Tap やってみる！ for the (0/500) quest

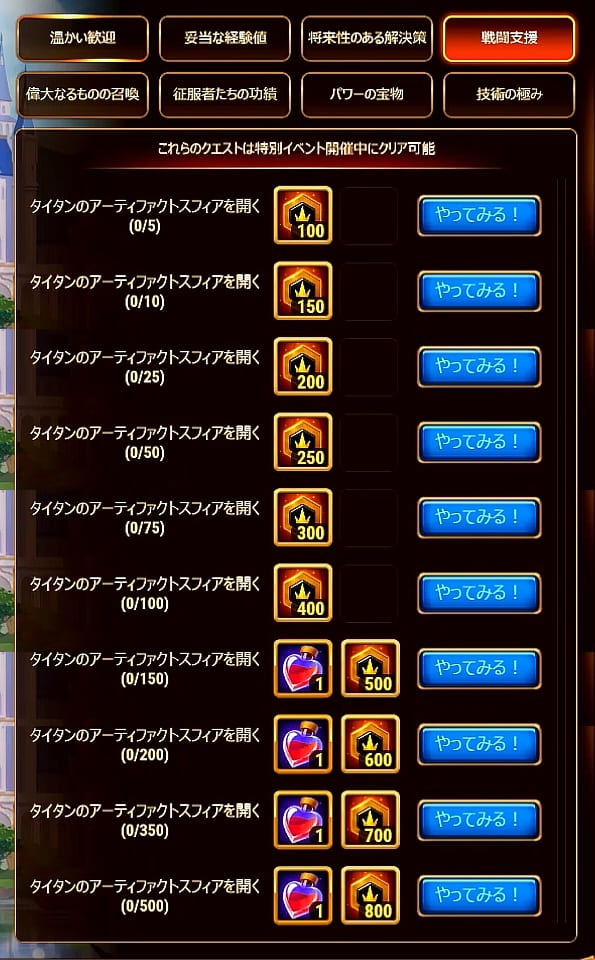click(479, 896)
